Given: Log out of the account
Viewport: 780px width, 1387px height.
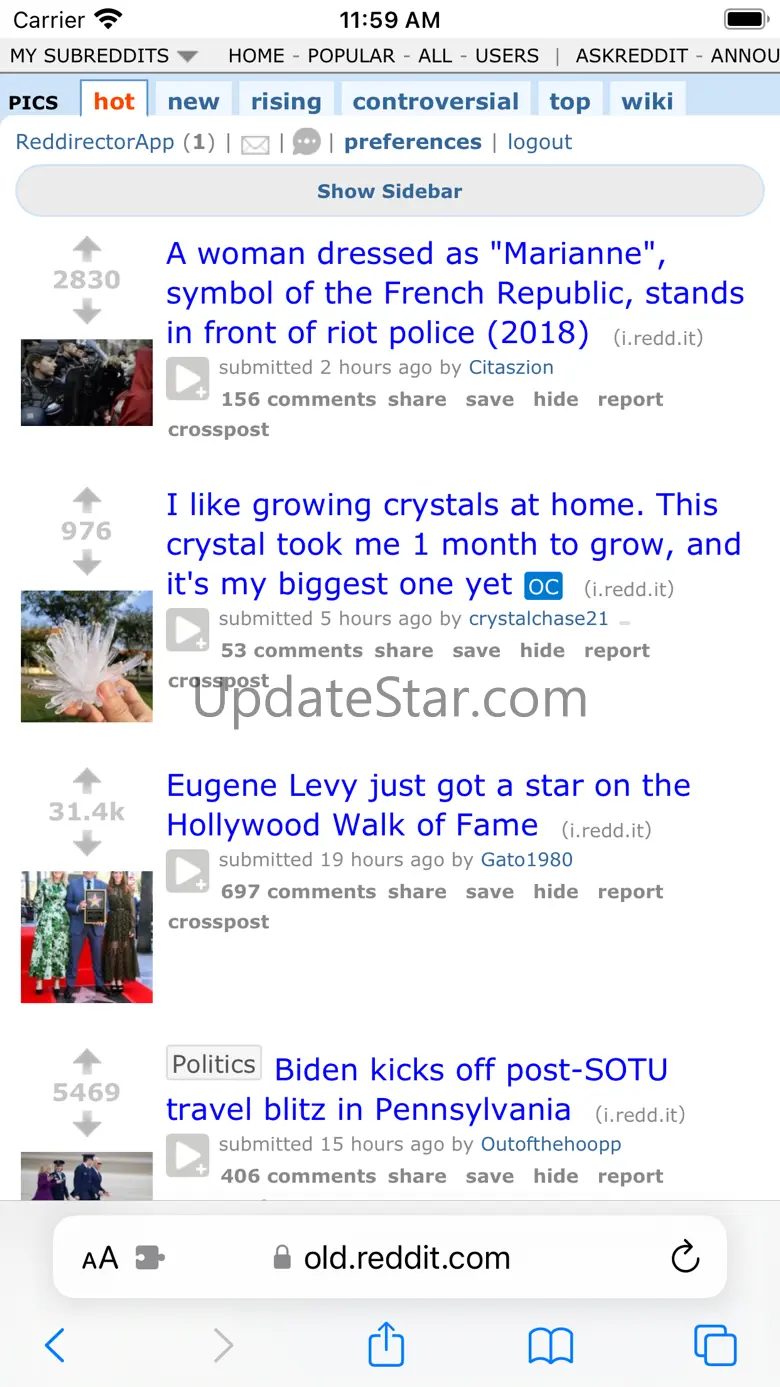Looking at the screenshot, I should tap(539, 142).
